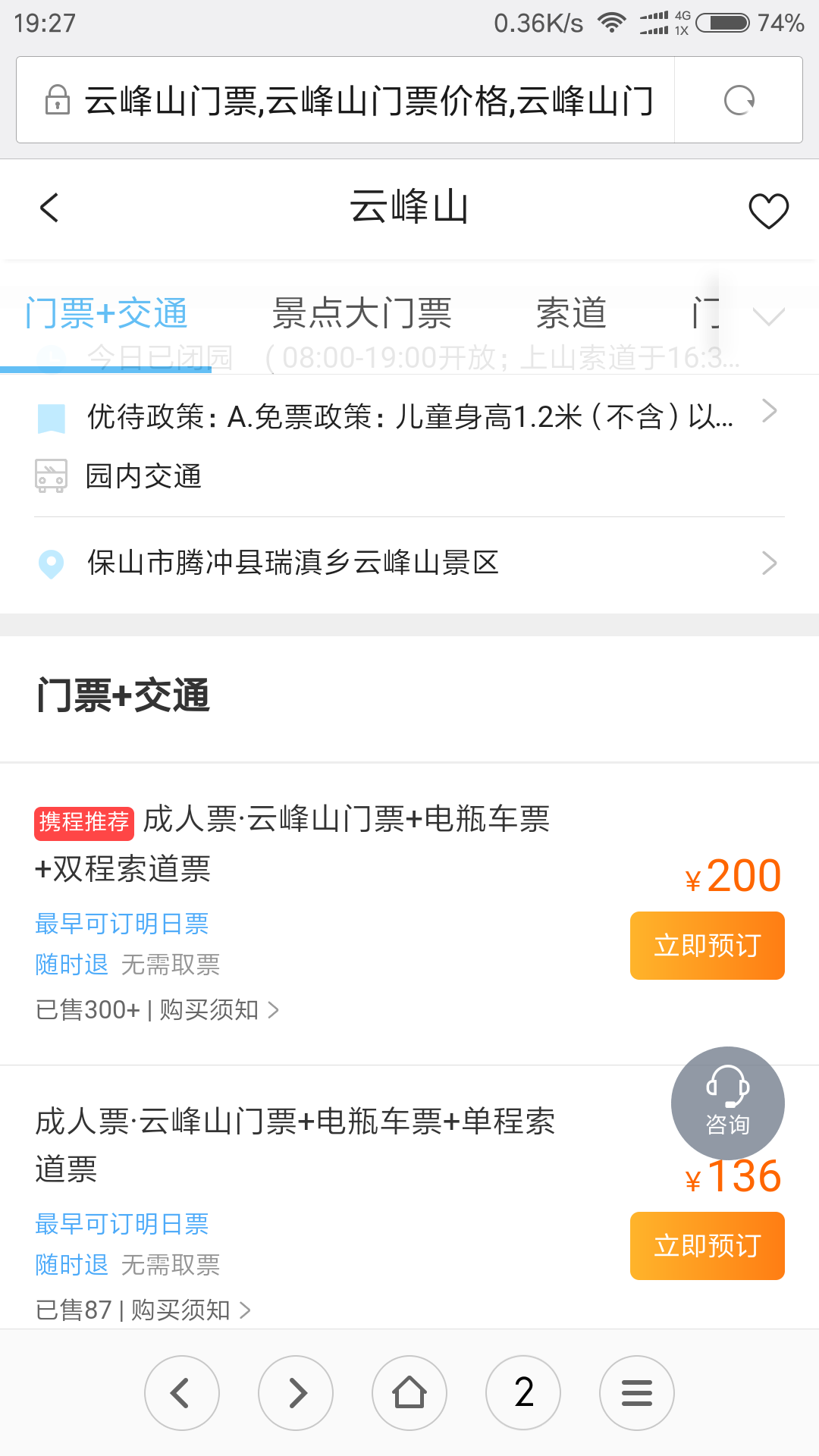Book the ¥136 单程索道票 ticket now

(707, 1246)
